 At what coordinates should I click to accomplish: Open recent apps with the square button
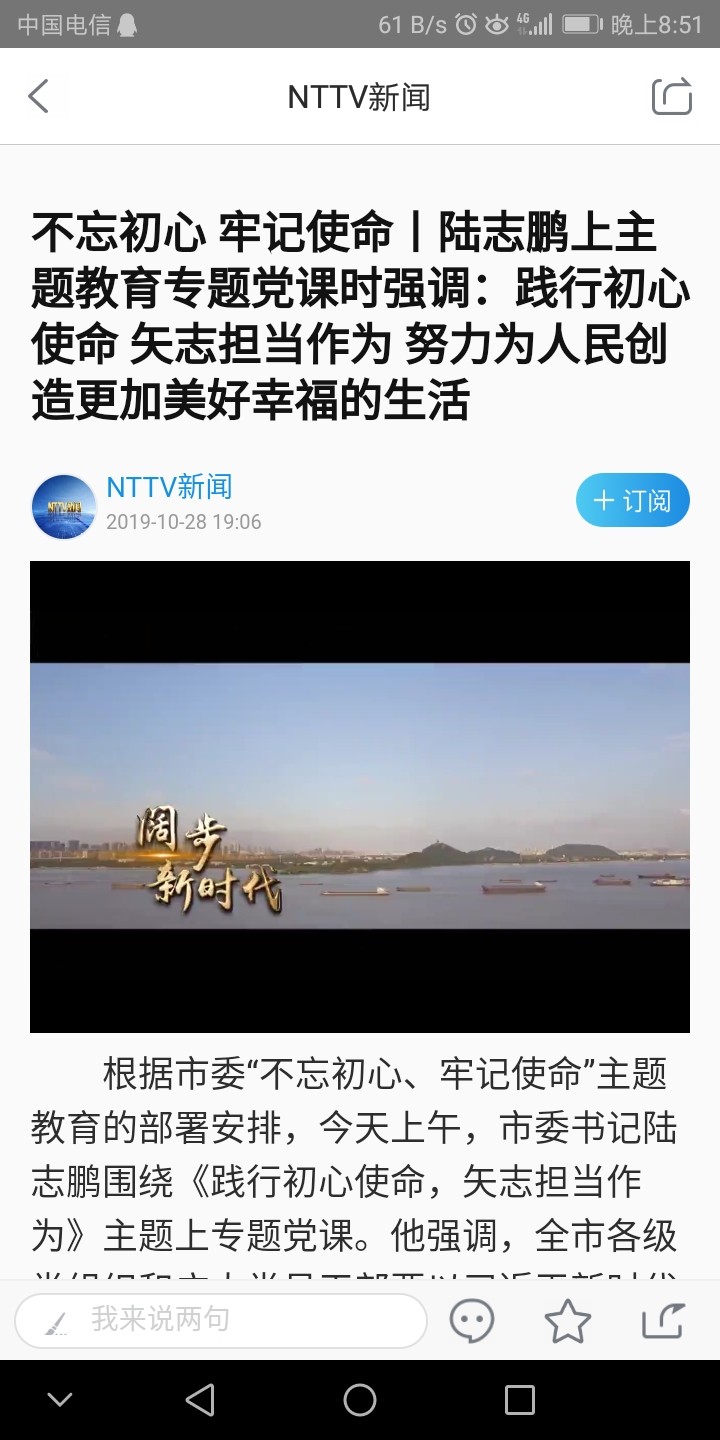(519, 1400)
